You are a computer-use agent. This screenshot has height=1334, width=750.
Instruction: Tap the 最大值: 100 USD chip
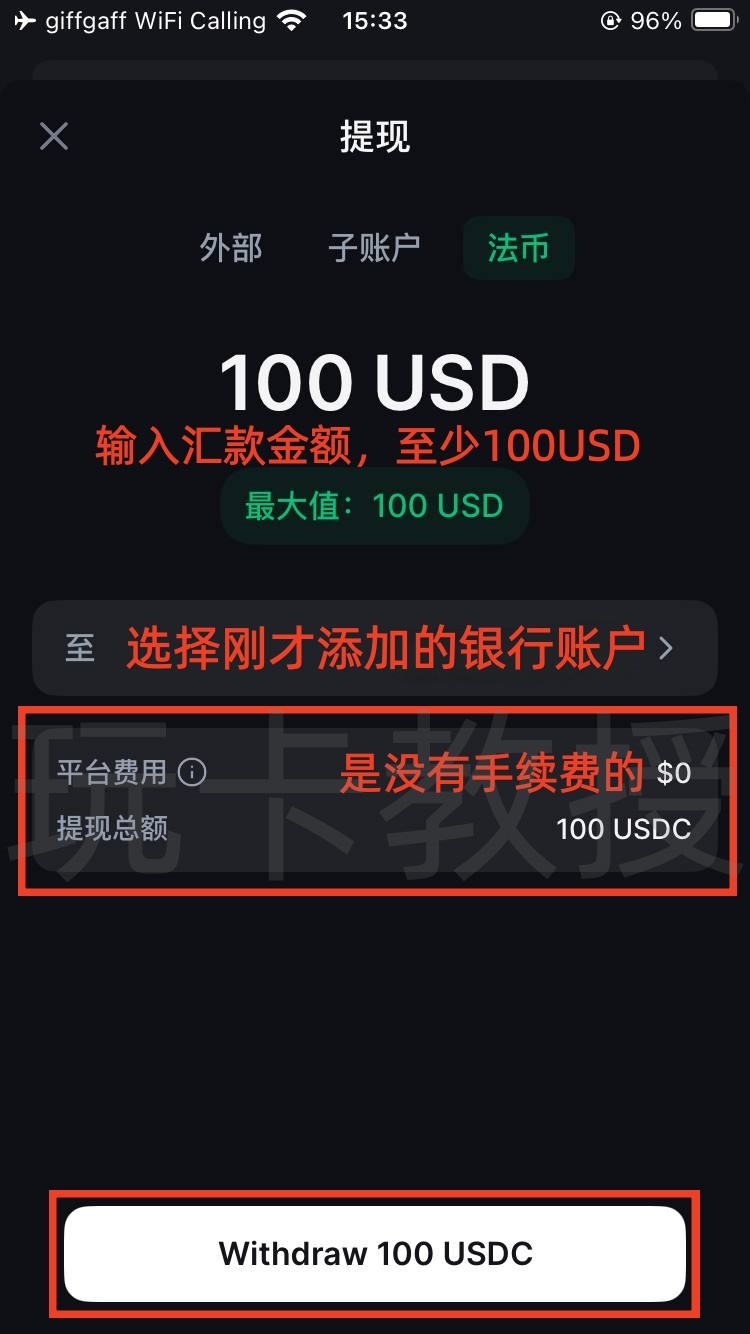point(374,506)
